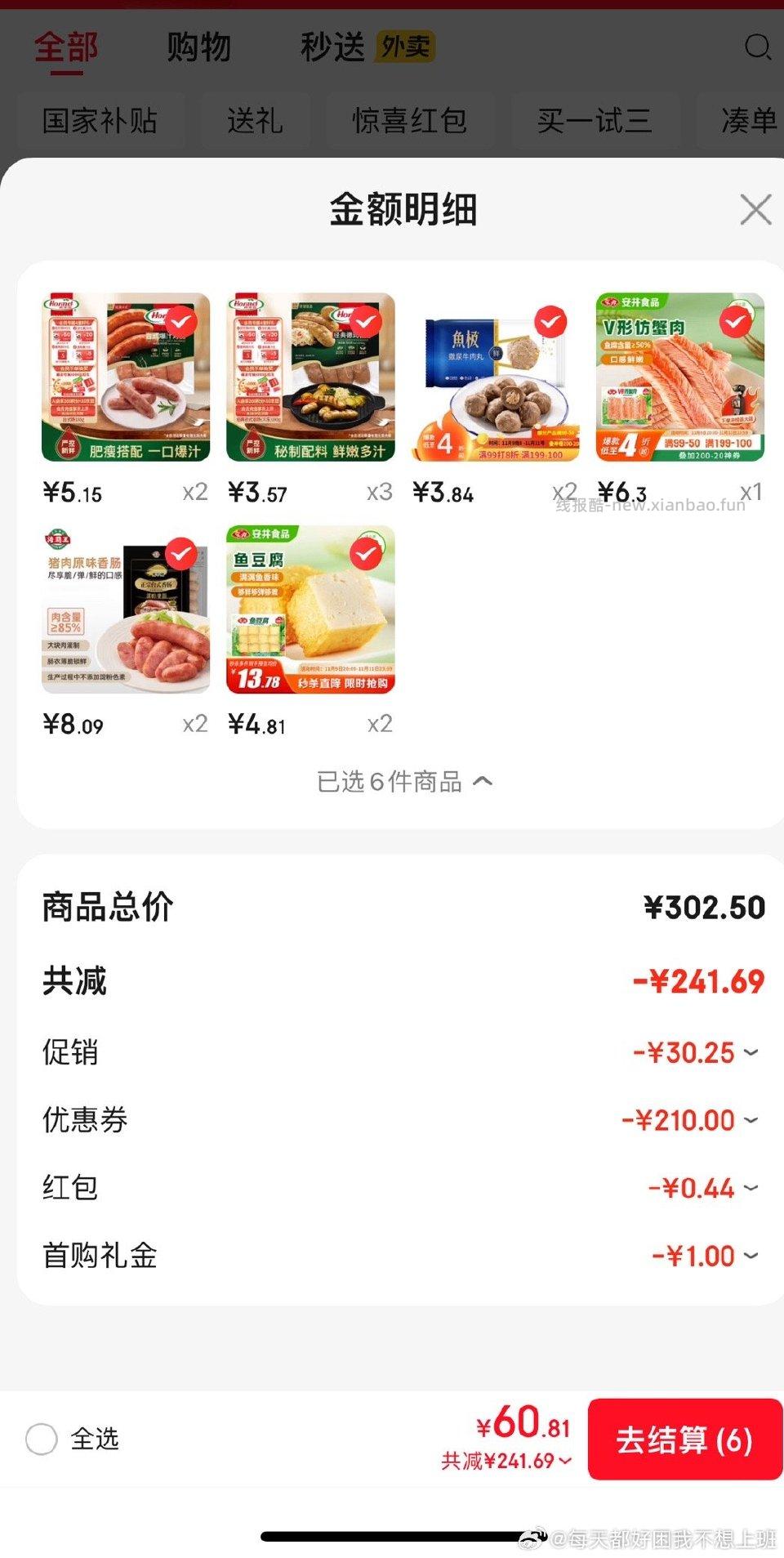Expand the 共减¥241.69 savings summary
The width and height of the screenshot is (784, 1558).
(x=508, y=1460)
